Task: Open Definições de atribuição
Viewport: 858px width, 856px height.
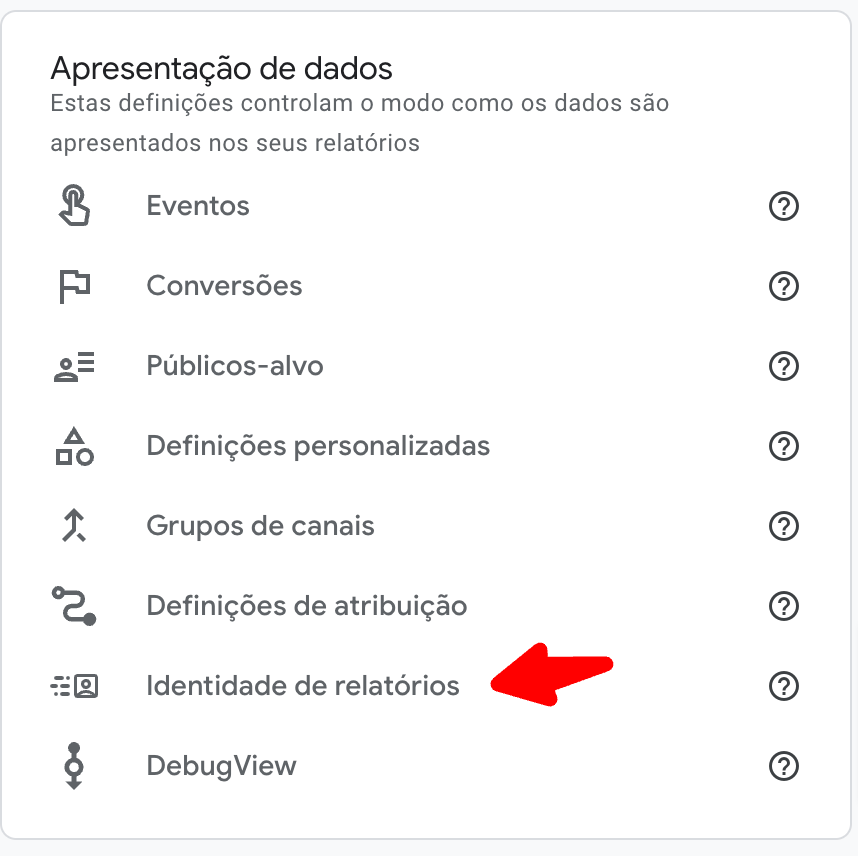Action: point(306,606)
